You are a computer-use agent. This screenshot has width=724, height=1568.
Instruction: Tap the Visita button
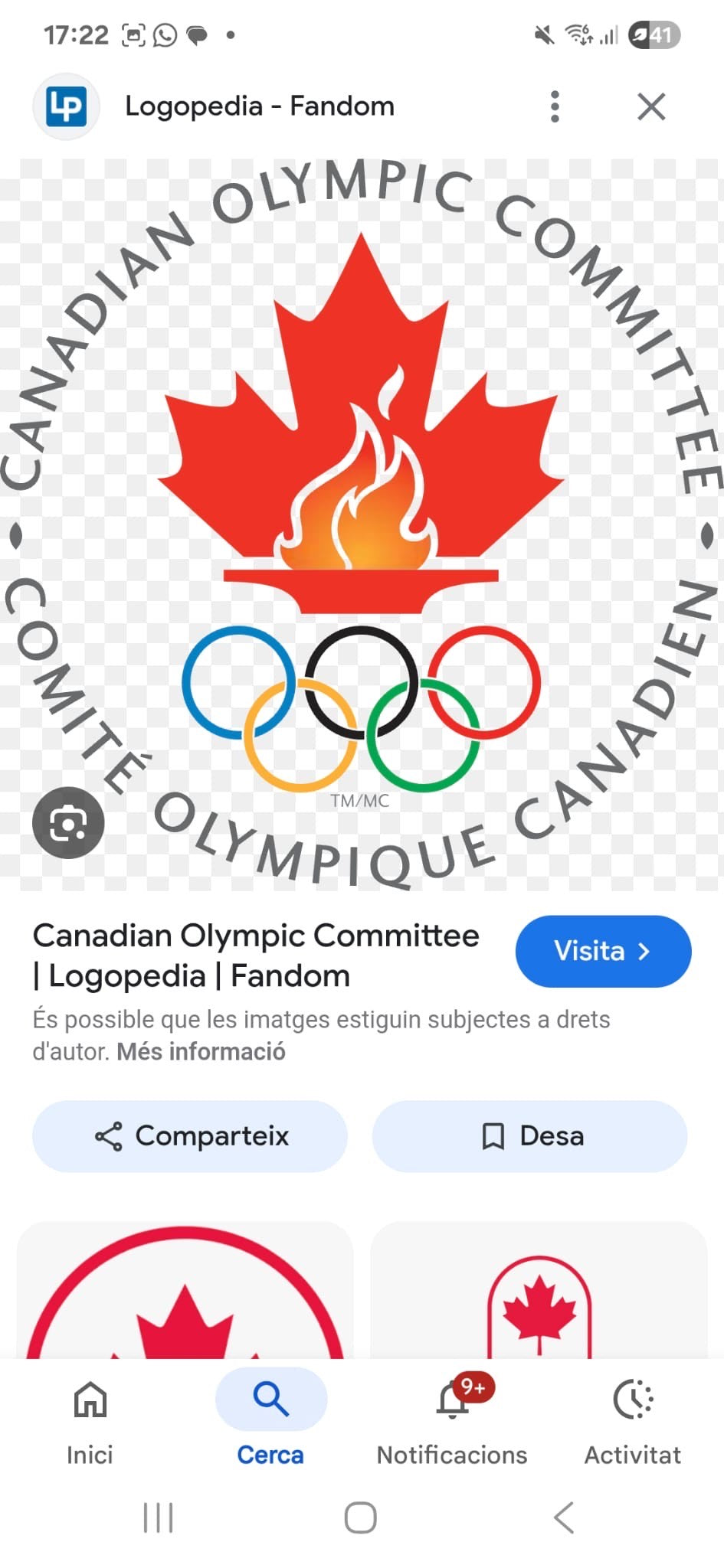(x=603, y=951)
